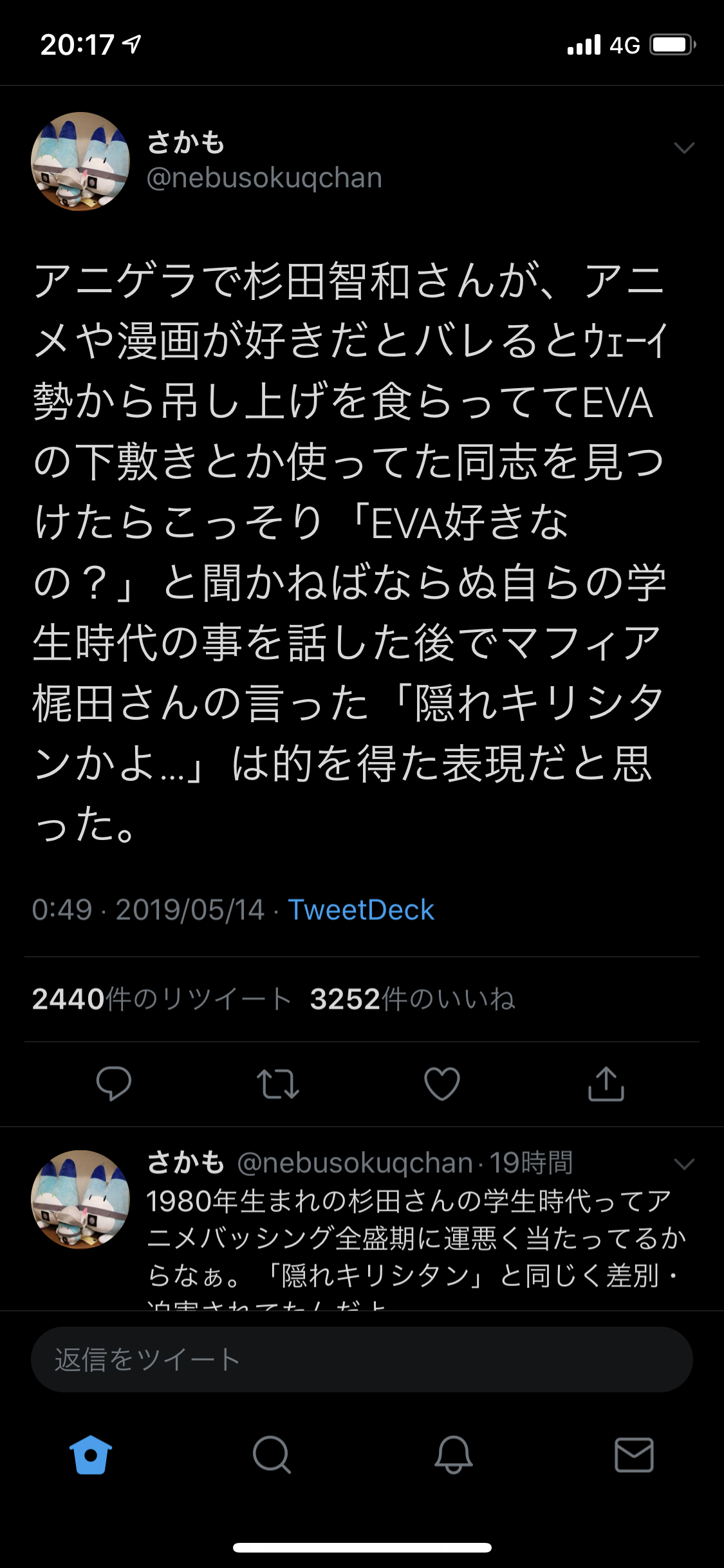Go to the Messages tab
The image size is (724, 1568).
coord(634,1455)
